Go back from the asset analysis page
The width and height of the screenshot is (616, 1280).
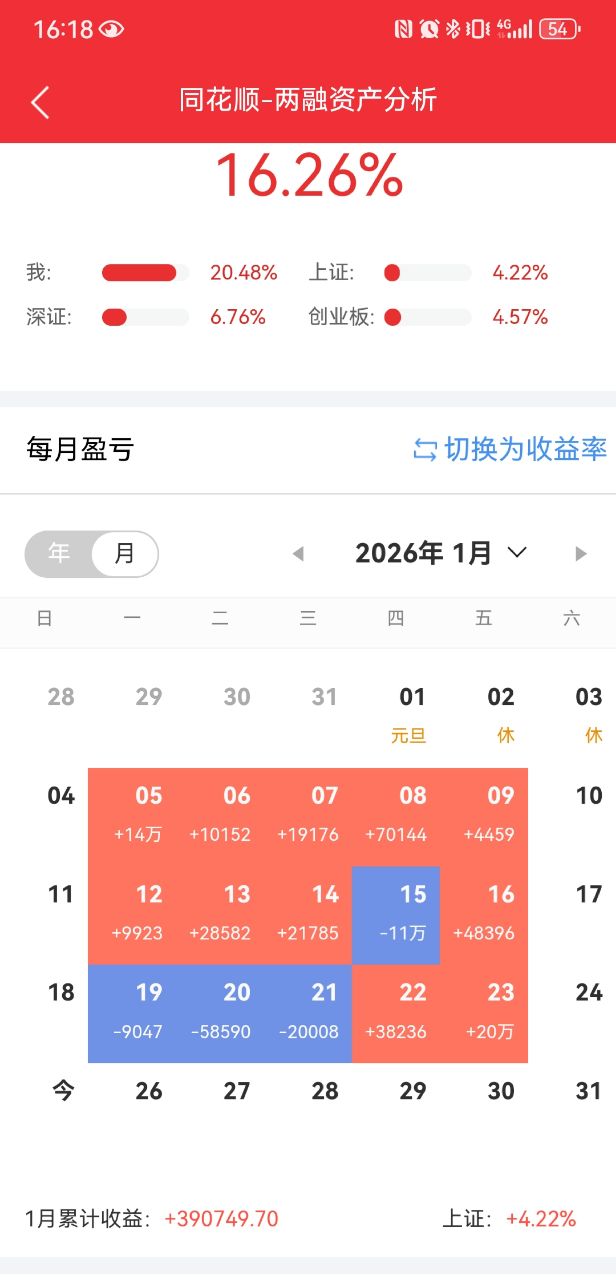click(x=40, y=102)
